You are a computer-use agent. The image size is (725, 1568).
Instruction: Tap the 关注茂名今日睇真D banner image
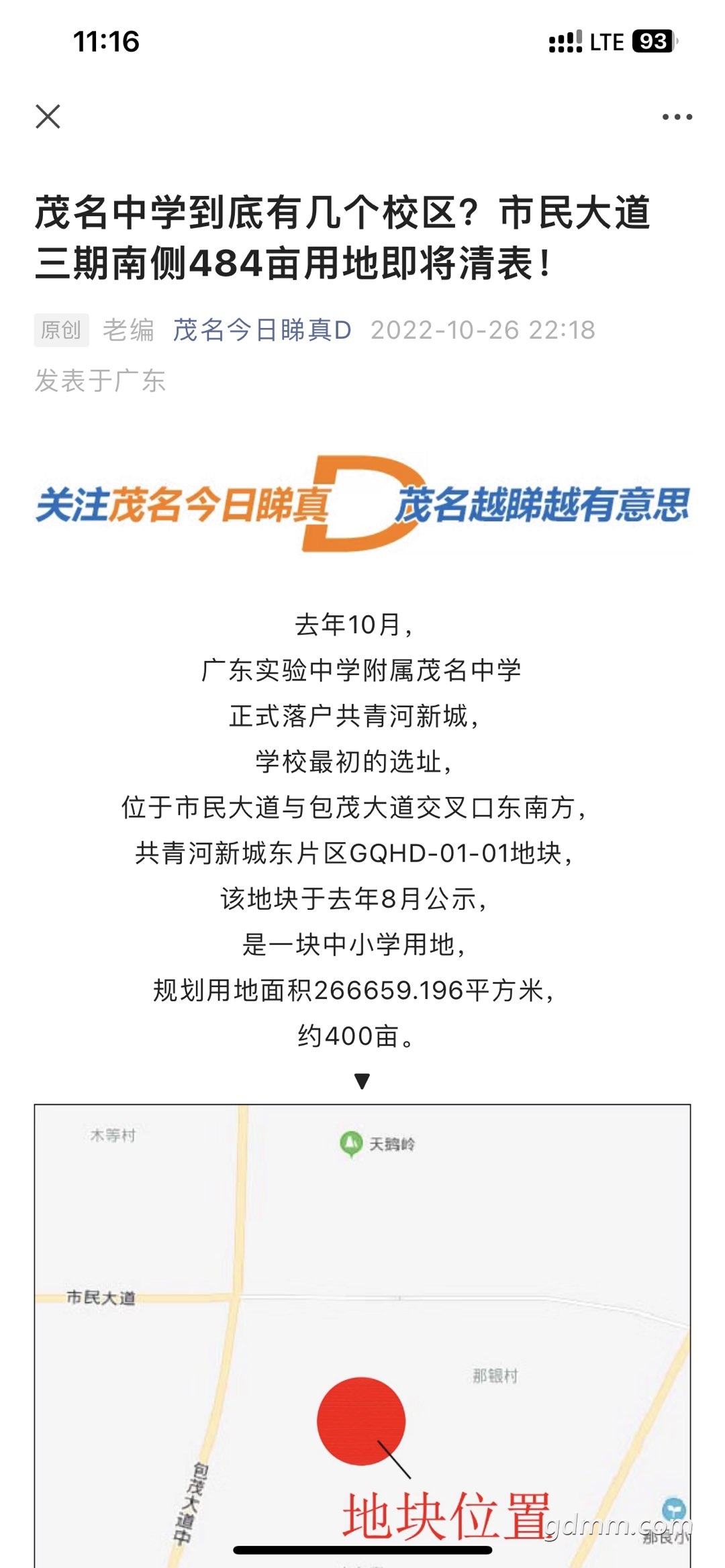[362, 504]
